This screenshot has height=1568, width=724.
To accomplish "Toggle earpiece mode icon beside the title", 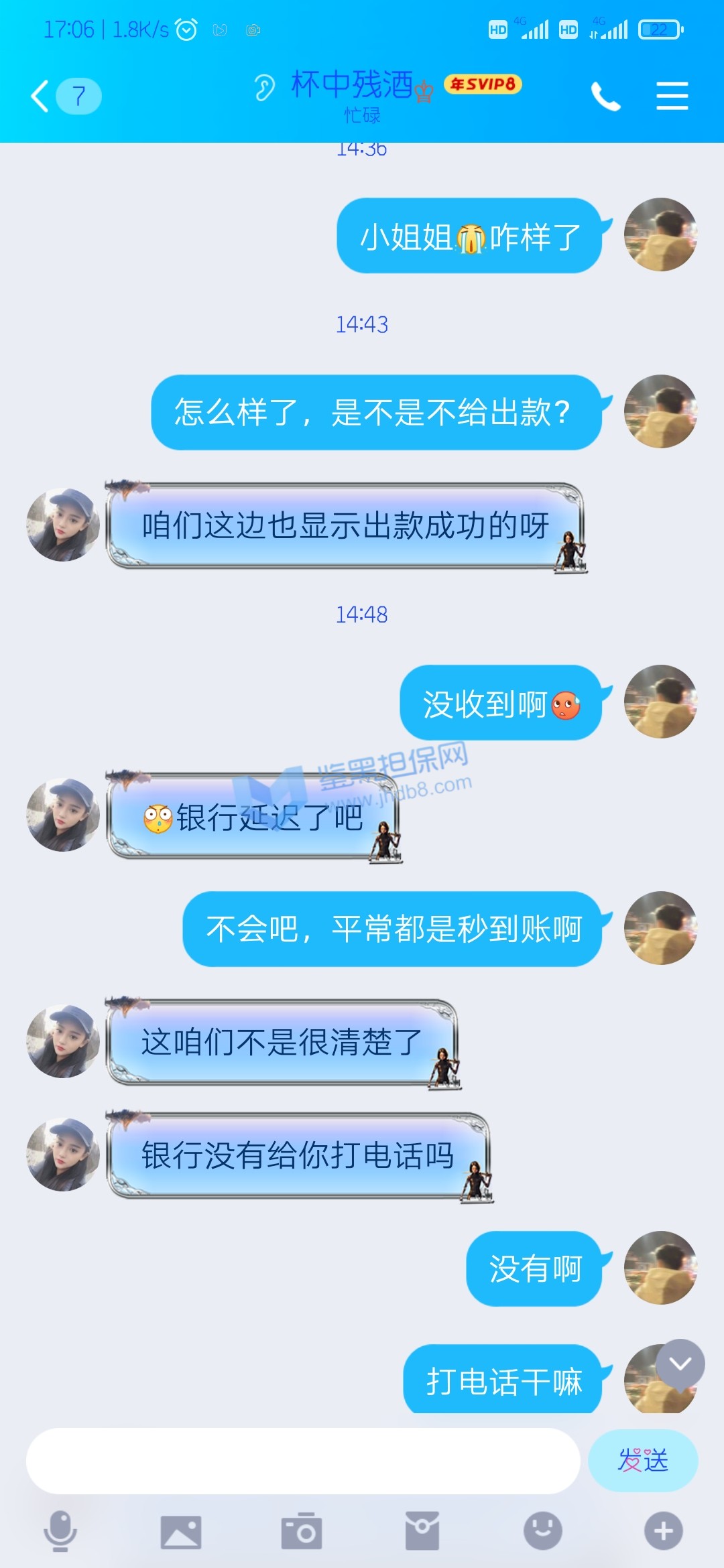I will click(264, 87).
